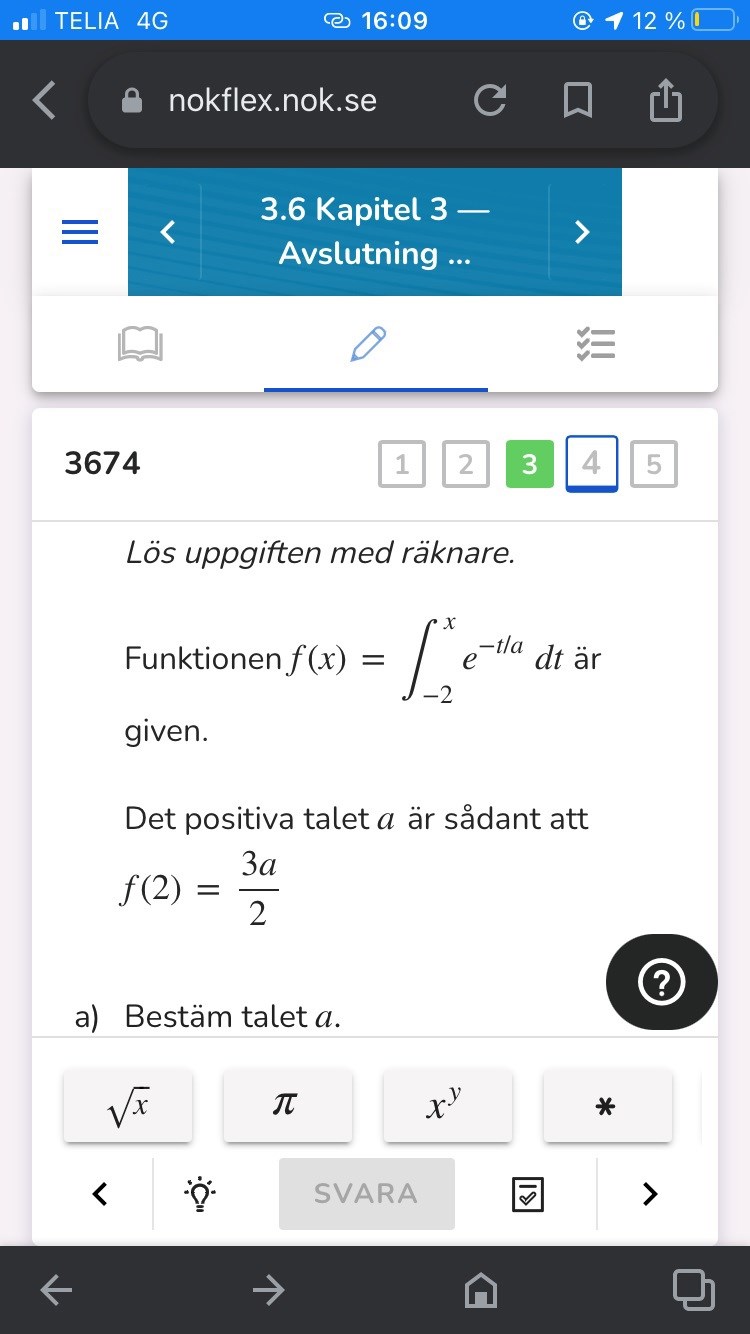Switch to the pencil exercises tab
The image size is (750, 1334).
point(368,344)
